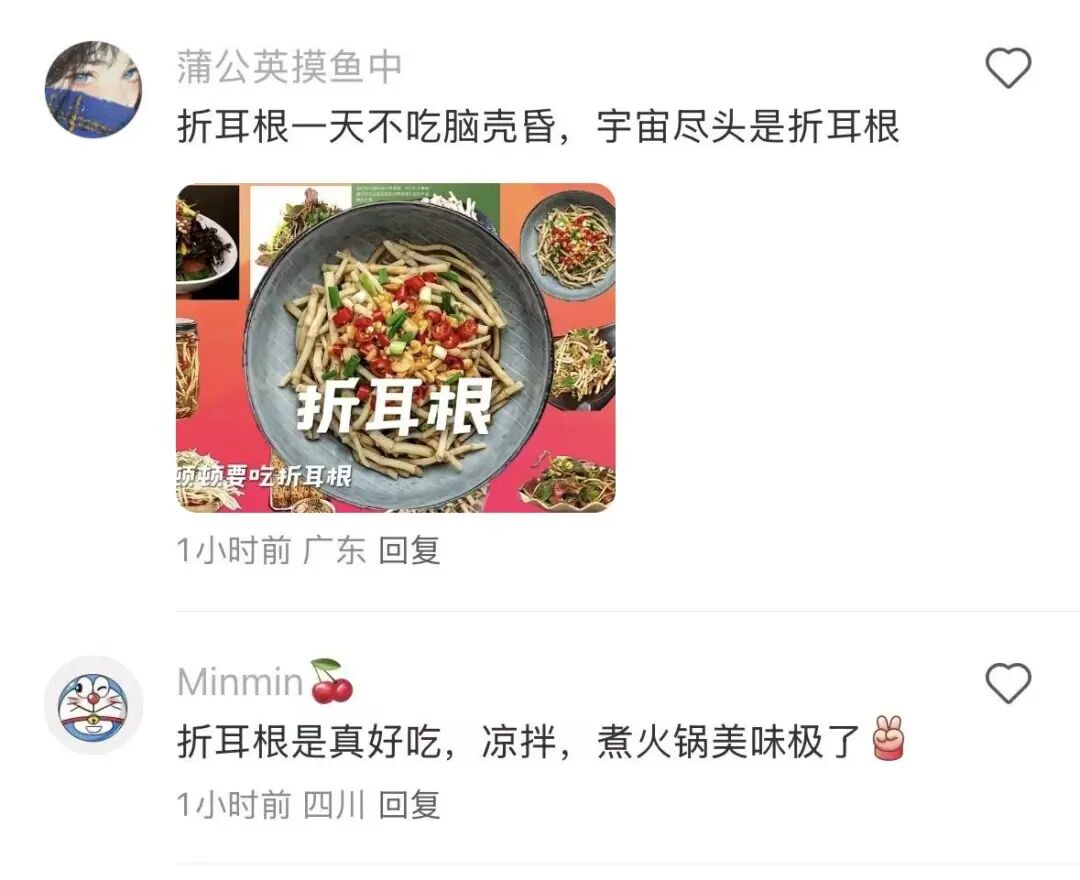The height and width of the screenshot is (880, 1080).
Task: Like Minmin's comment
Action: tap(1008, 684)
